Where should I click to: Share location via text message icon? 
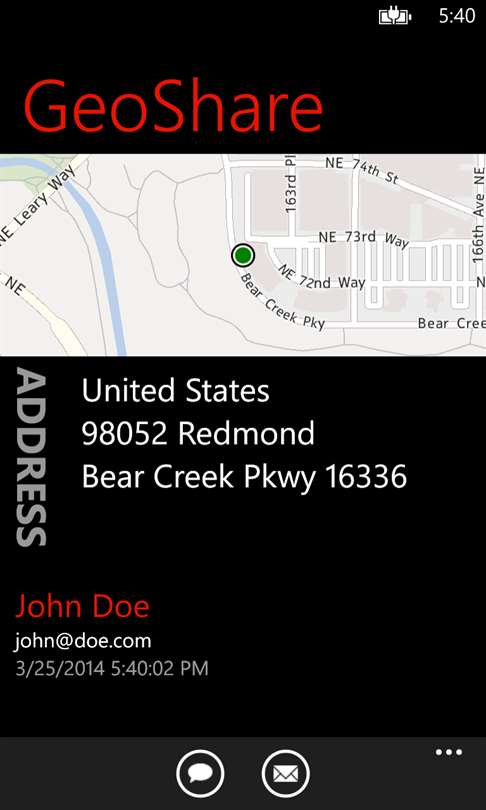click(200, 773)
